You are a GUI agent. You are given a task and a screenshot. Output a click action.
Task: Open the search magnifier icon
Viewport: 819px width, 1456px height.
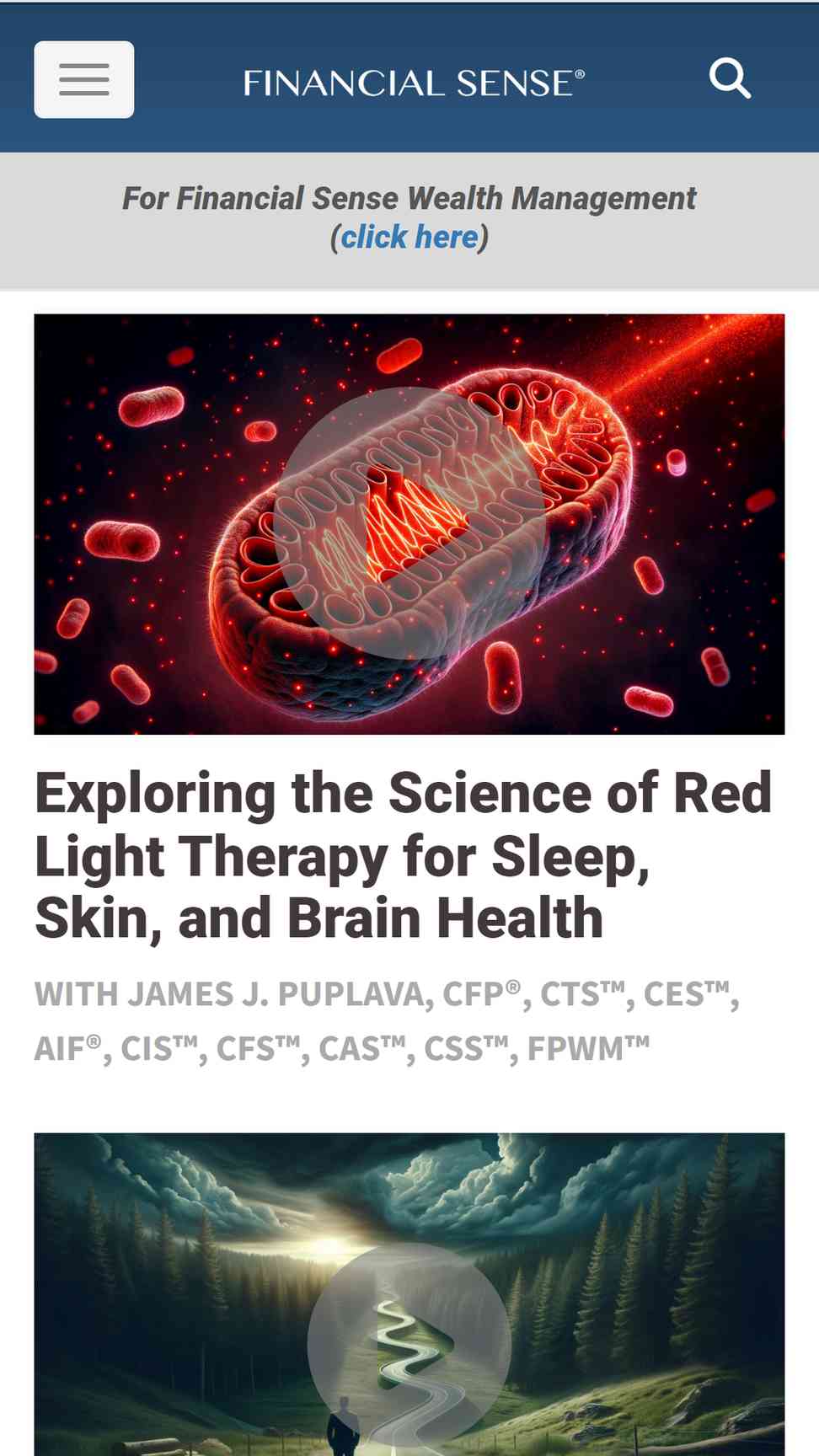(x=730, y=78)
